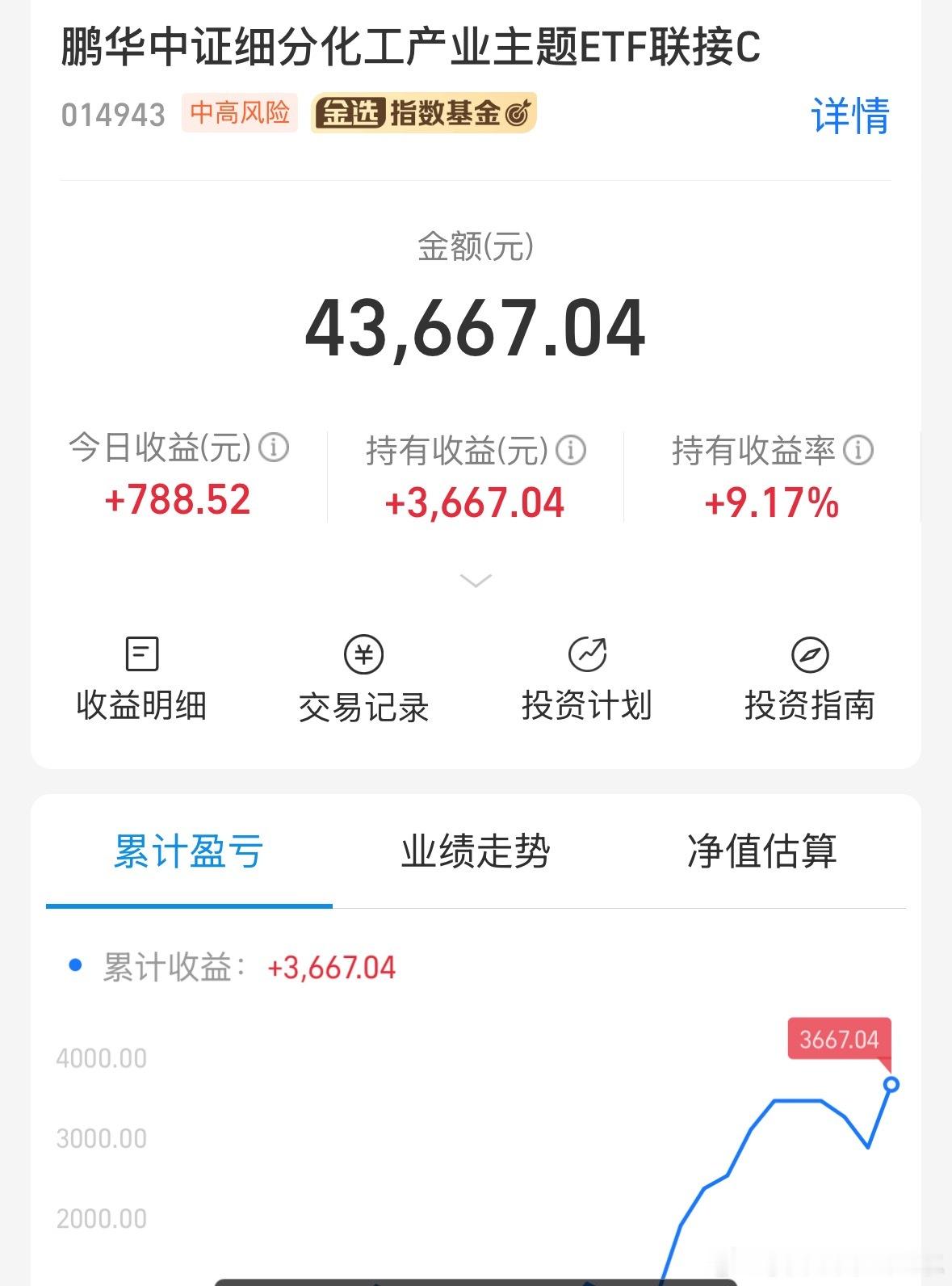Image resolution: width=952 pixels, height=1286 pixels.
Task: Tap the info icon beside 持有收益(元)
Action: tap(571, 450)
